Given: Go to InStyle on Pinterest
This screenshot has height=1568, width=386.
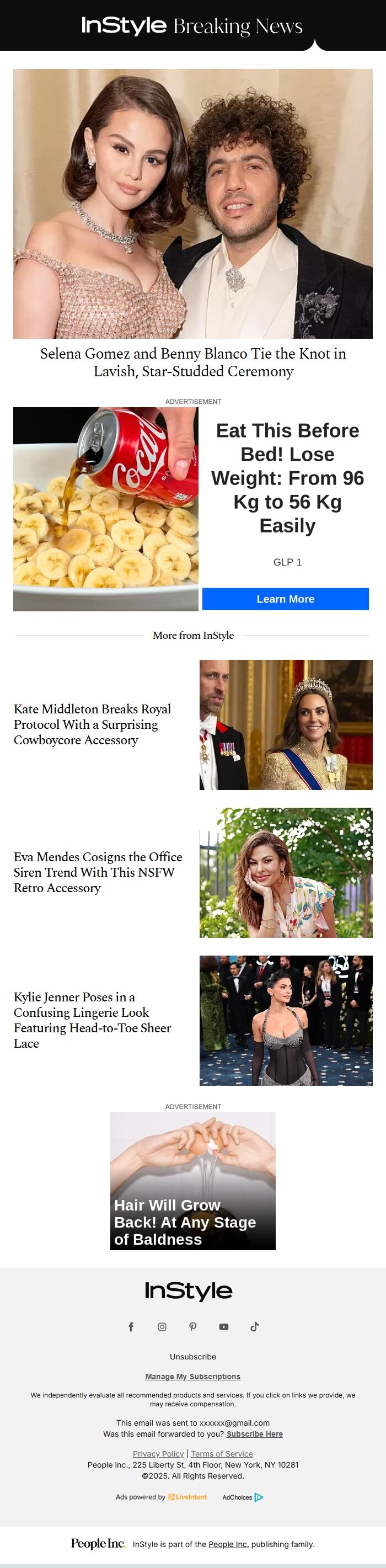Looking at the screenshot, I should pyautogui.click(x=193, y=1327).
